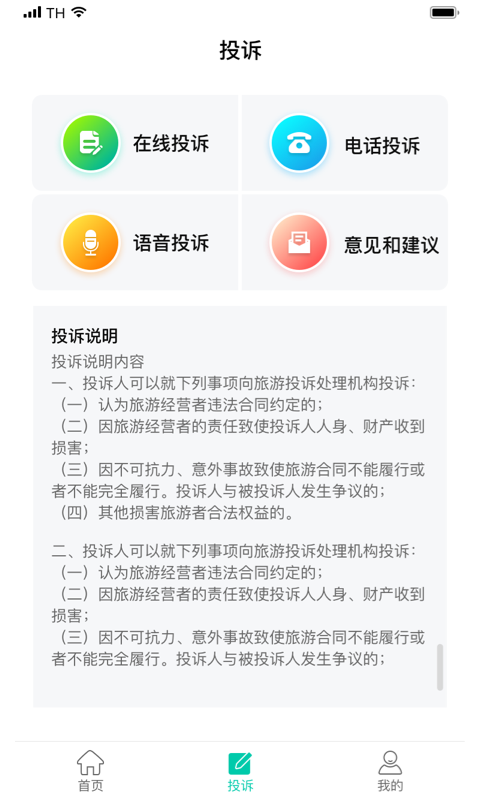Open 意见和建议 feedback and suggestions
480x800 pixels.
[x=345, y=242]
